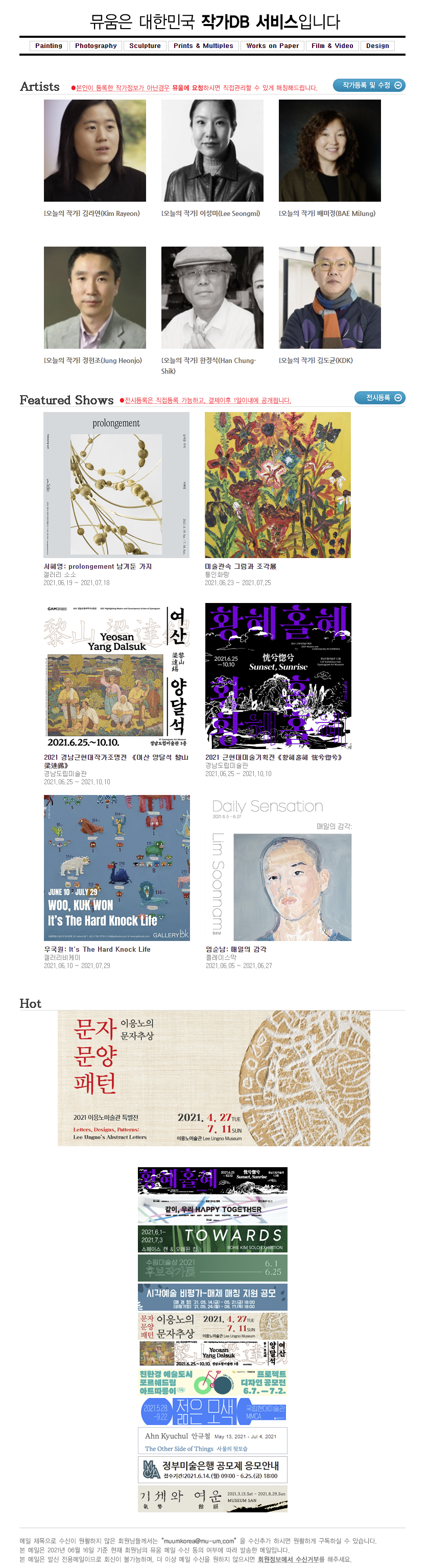
Task: Switch to the Photography category
Action: click(x=96, y=45)
